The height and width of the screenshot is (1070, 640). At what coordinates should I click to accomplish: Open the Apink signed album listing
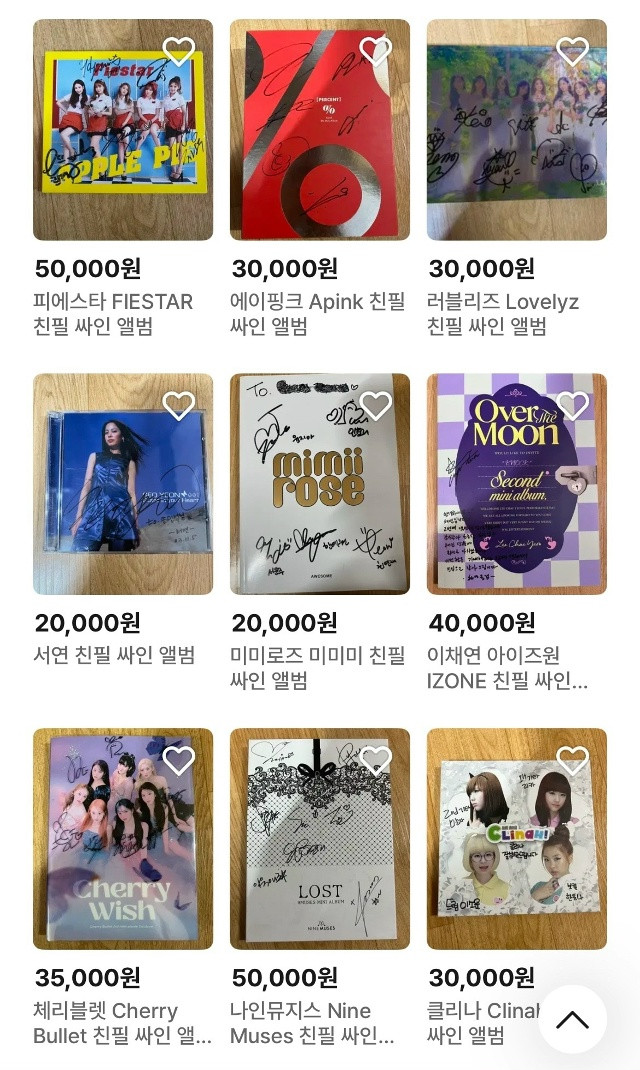[319, 130]
